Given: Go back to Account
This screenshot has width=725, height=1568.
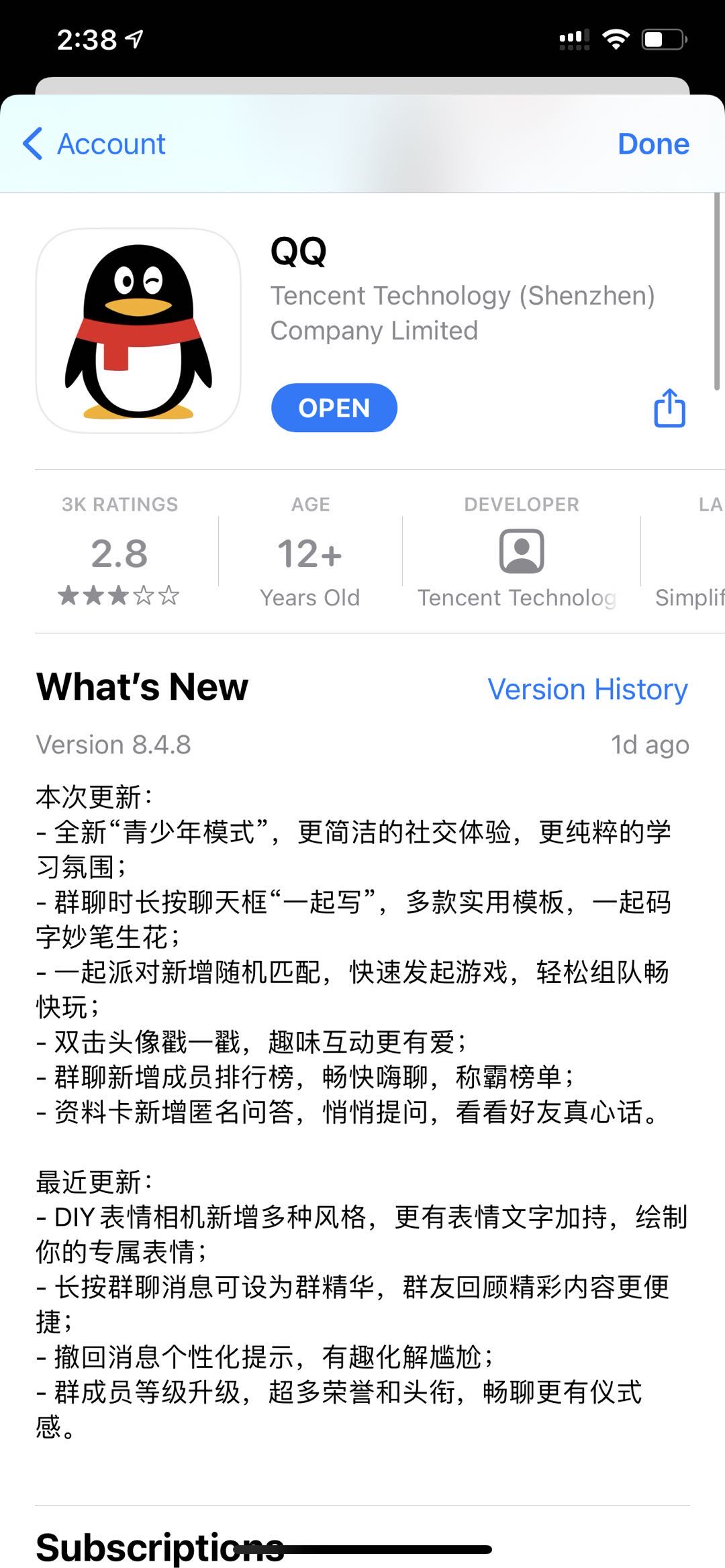Looking at the screenshot, I should pos(94,144).
